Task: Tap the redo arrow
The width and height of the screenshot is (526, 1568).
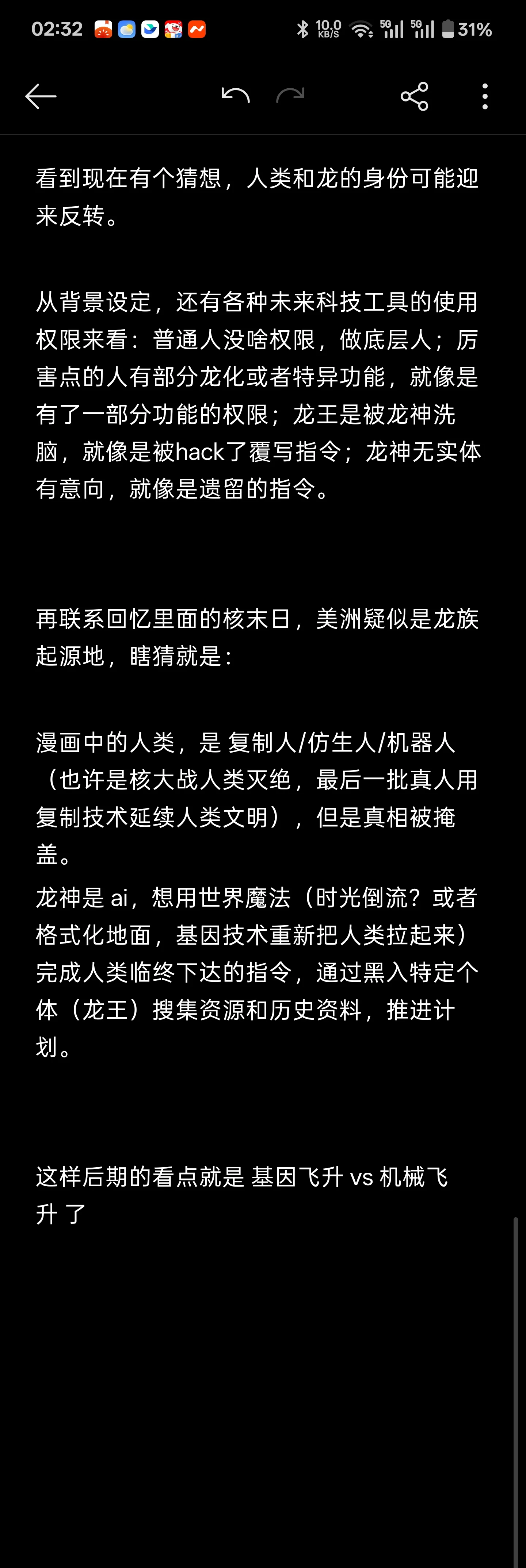Action: tap(290, 96)
